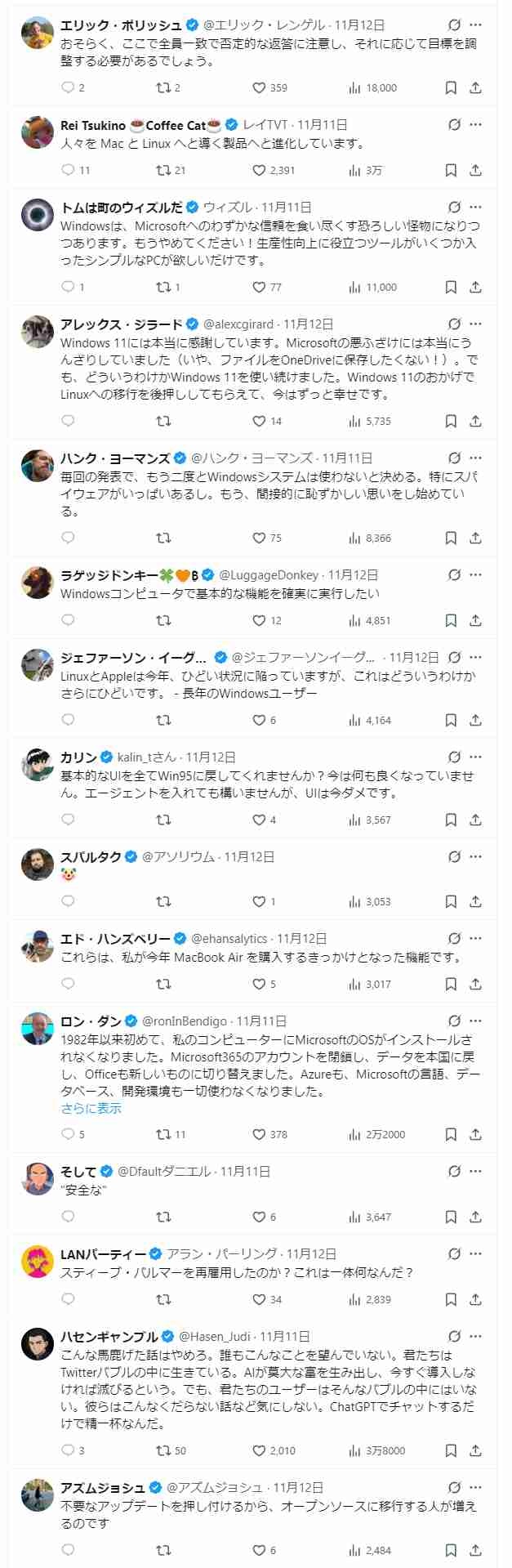
Task: Open more options on ラゲッジドンキー's post
Action: [477, 574]
